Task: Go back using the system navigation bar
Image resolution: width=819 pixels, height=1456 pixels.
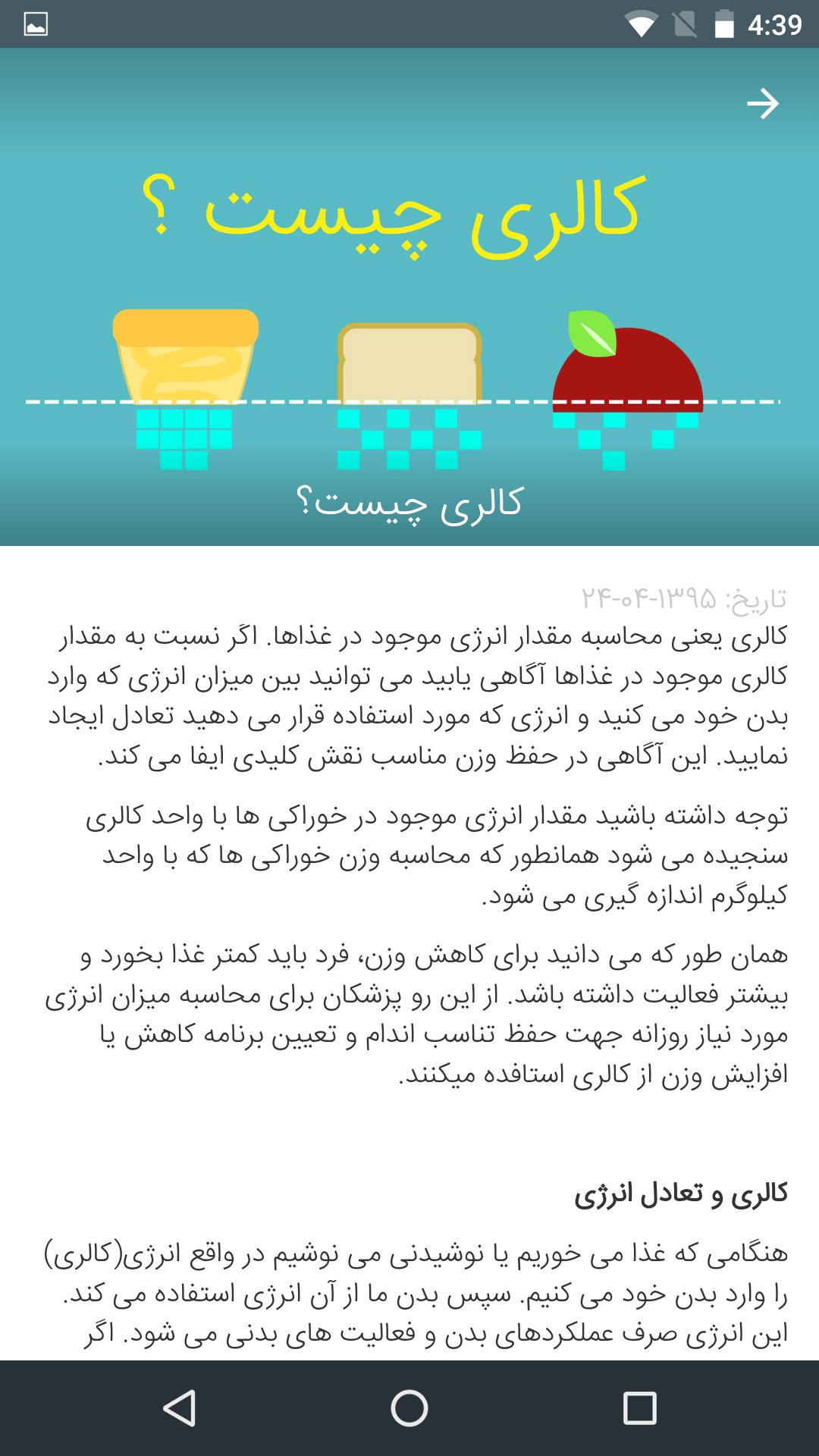Action: (x=180, y=1408)
